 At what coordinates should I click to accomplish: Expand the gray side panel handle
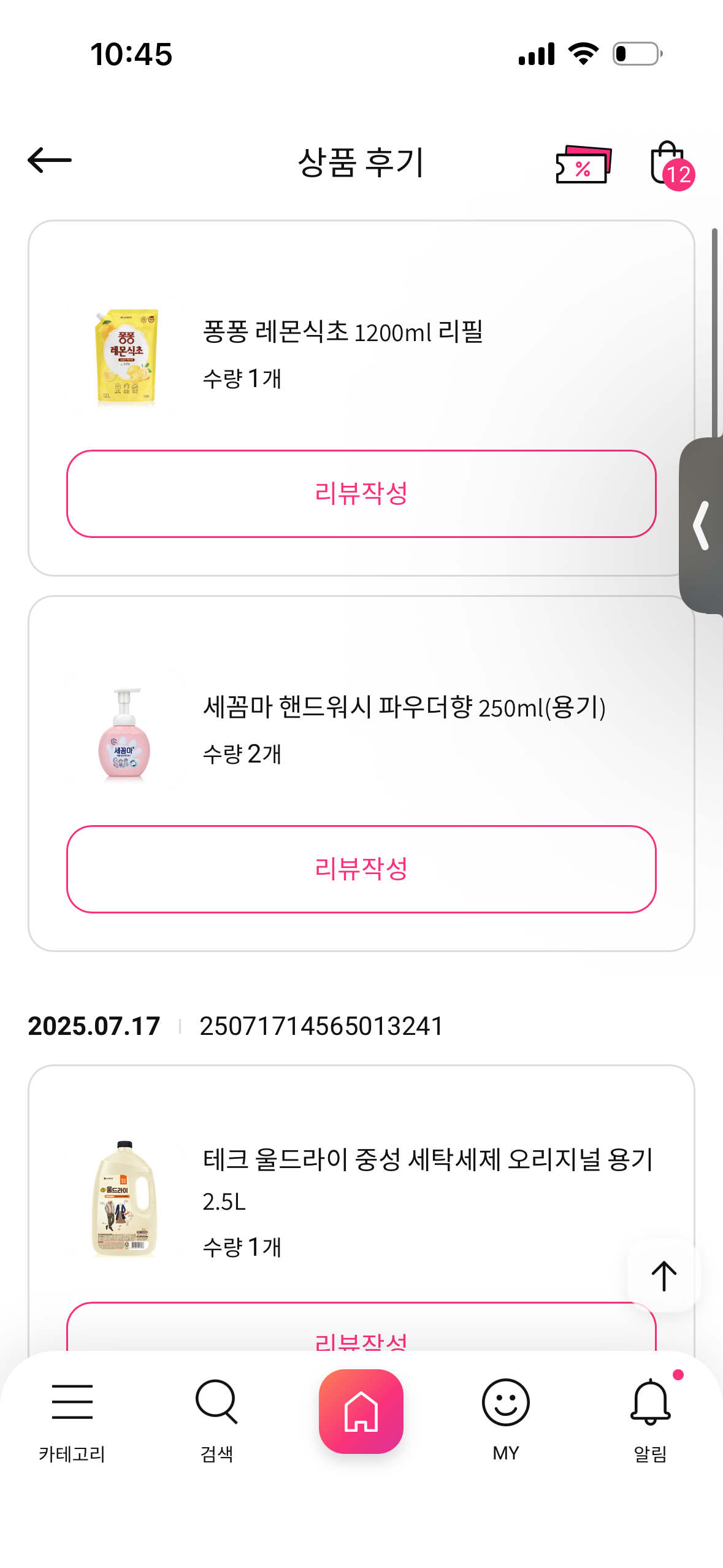click(702, 525)
